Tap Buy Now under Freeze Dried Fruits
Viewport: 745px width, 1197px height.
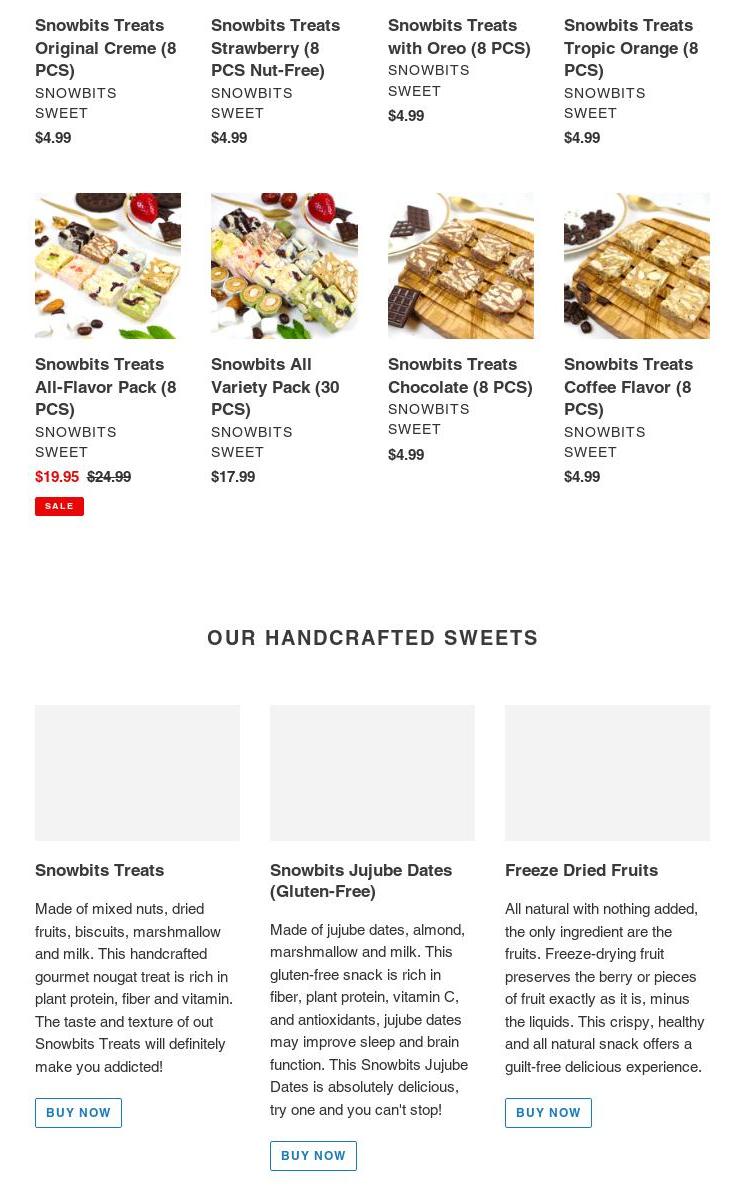(548, 1113)
